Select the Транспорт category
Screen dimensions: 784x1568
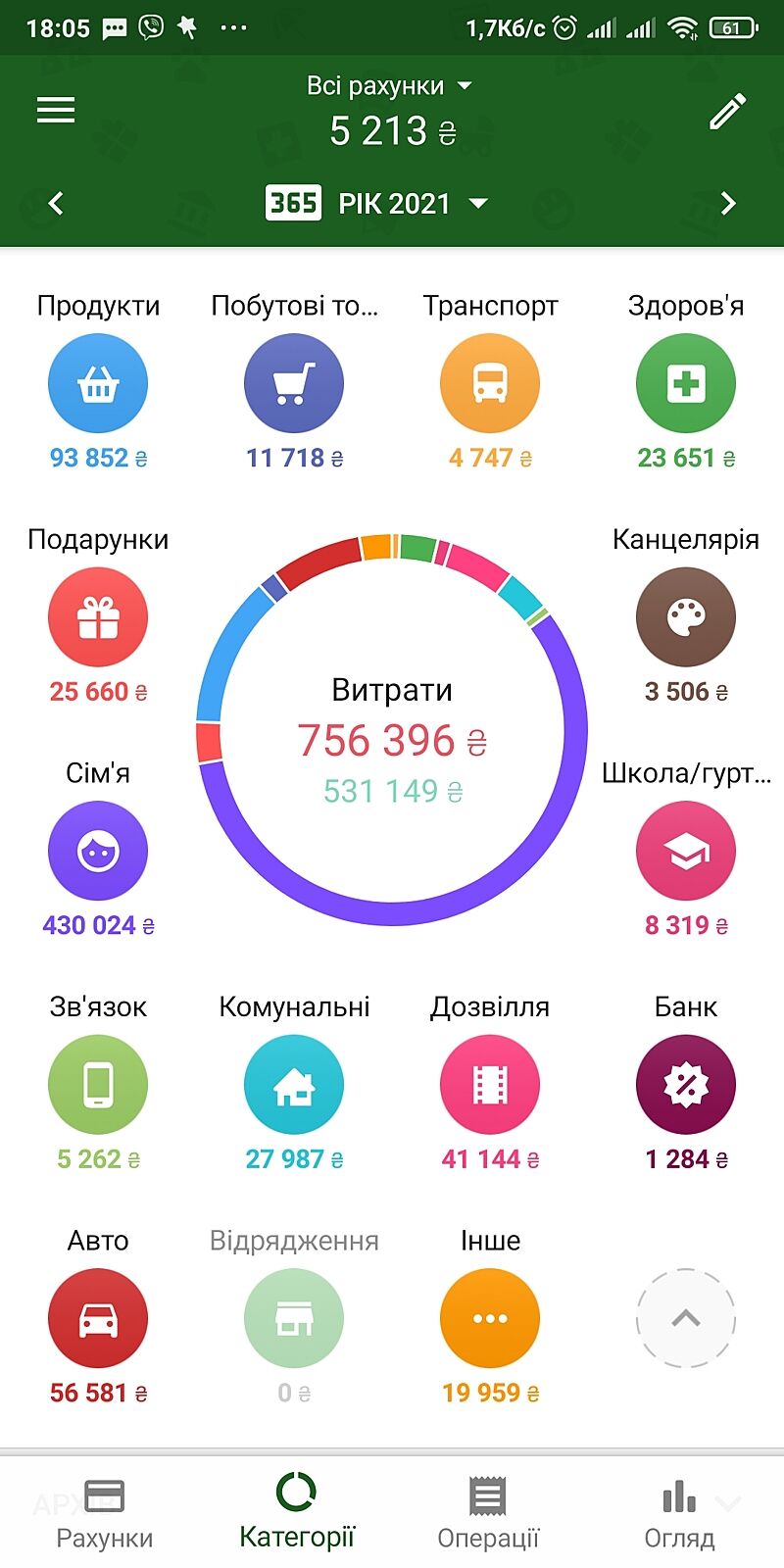coord(490,383)
